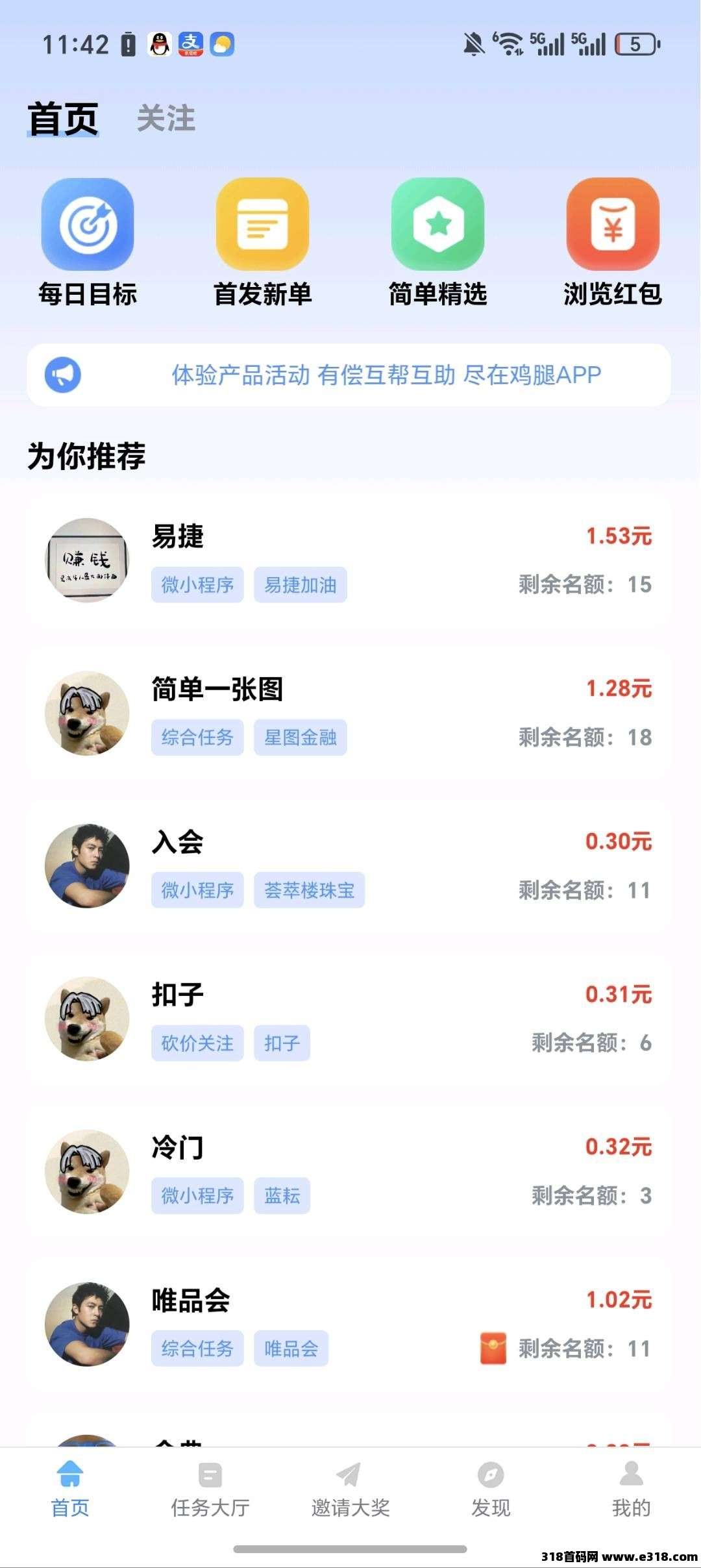Open the 简单一张图 task
This screenshot has width=701, height=1568.
(349, 713)
